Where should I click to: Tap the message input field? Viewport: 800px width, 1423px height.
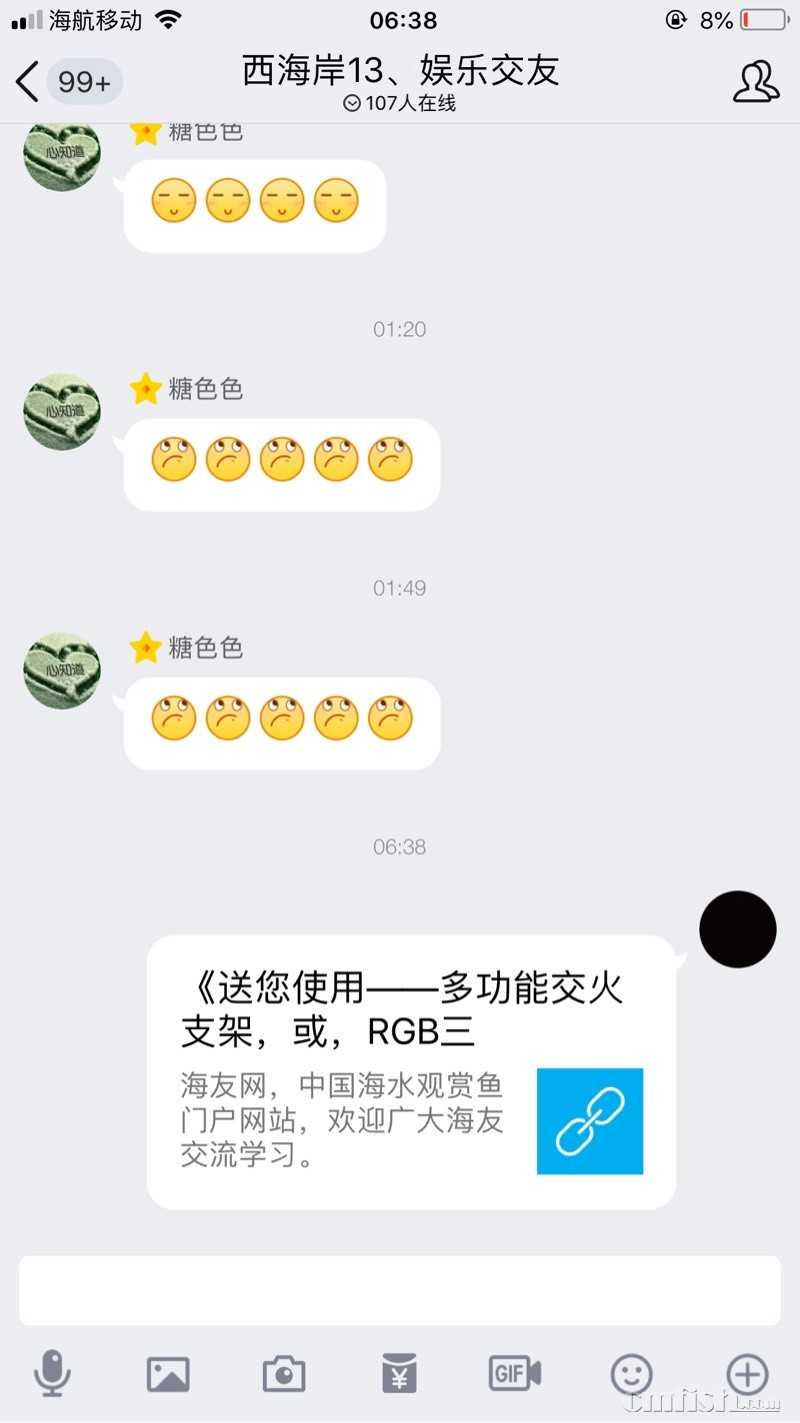[400, 1290]
